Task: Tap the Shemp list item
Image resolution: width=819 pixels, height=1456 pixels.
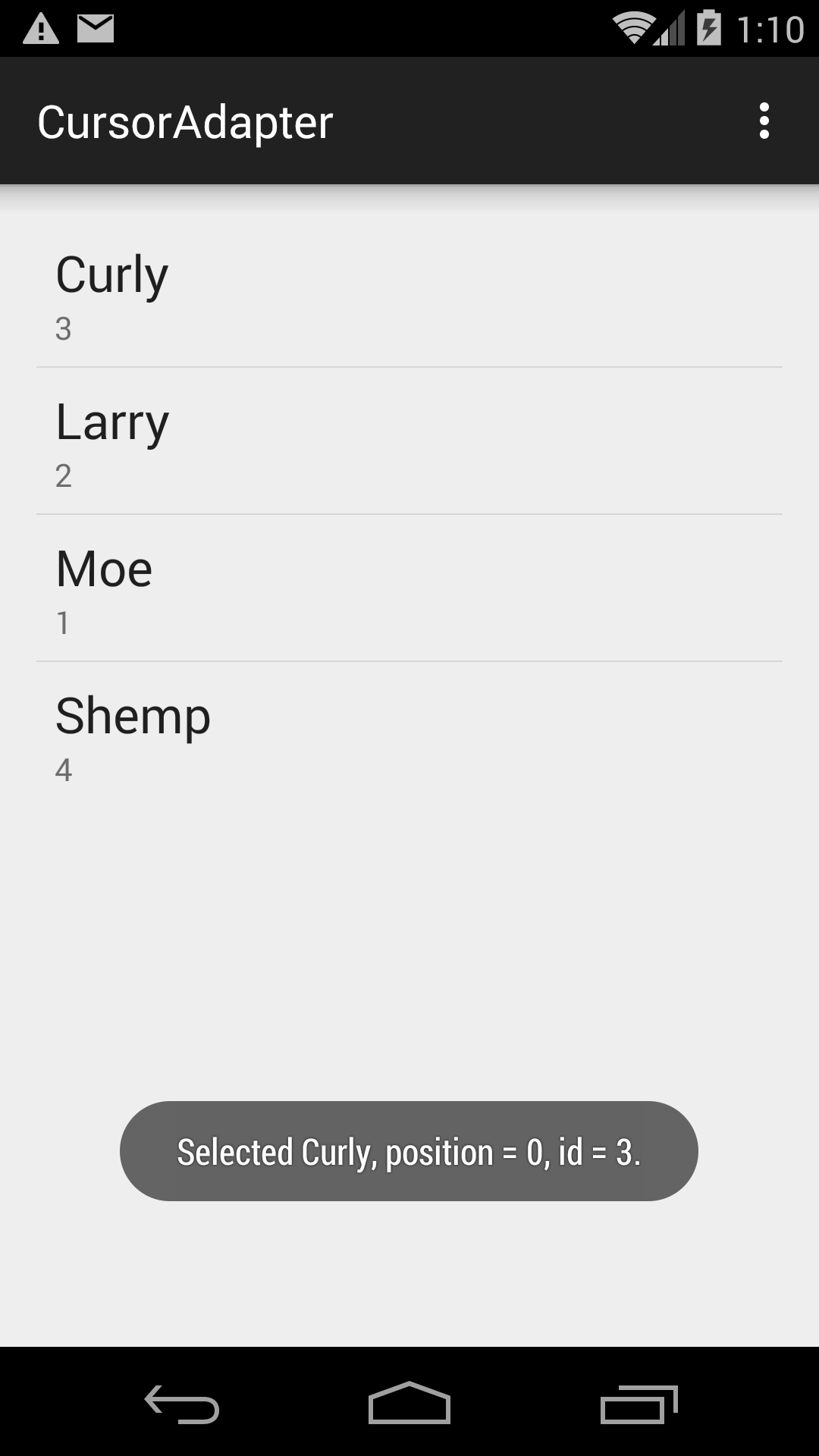Action: pyautogui.click(x=409, y=736)
